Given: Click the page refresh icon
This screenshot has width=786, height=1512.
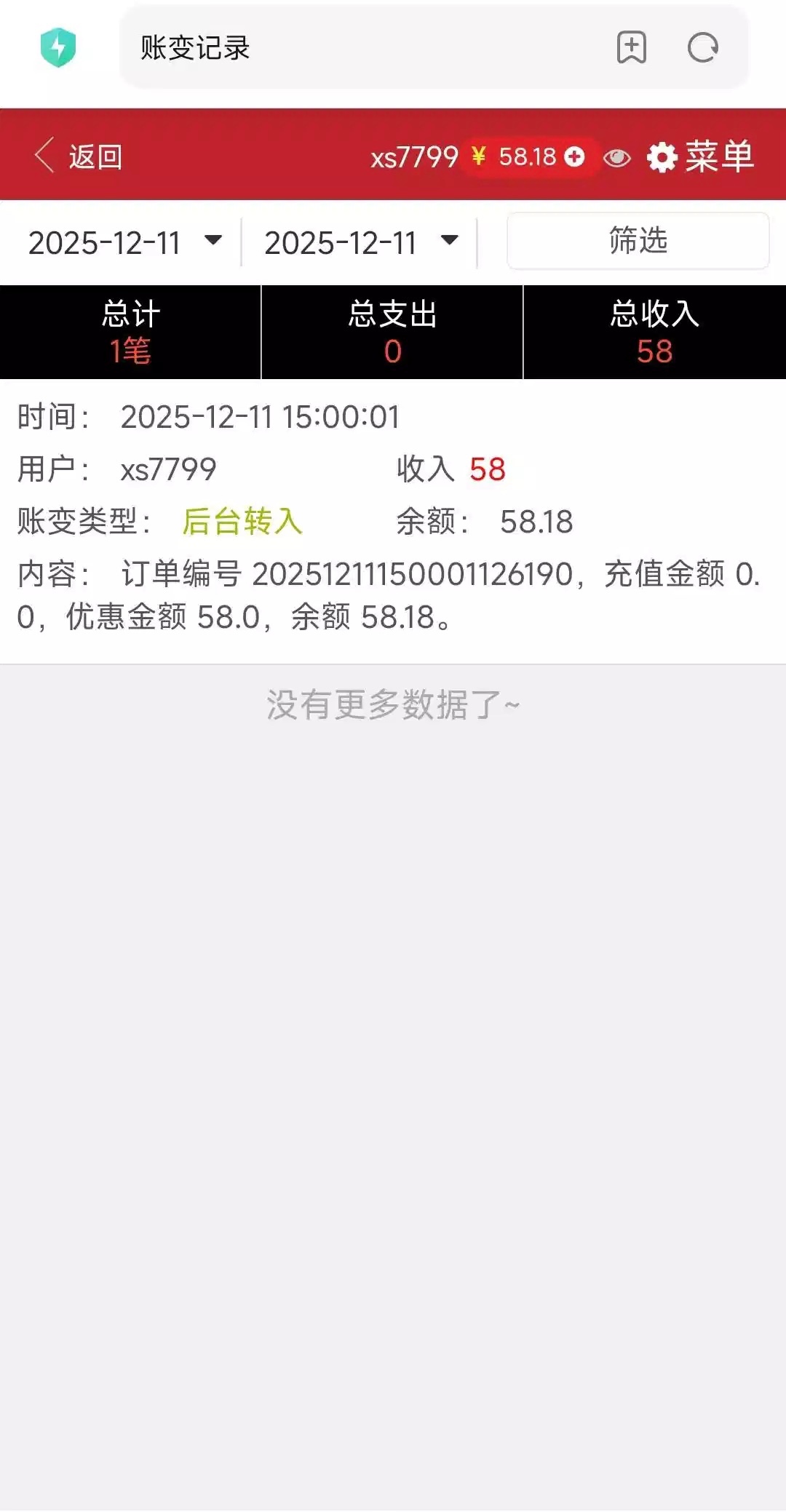Looking at the screenshot, I should [x=701, y=47].
